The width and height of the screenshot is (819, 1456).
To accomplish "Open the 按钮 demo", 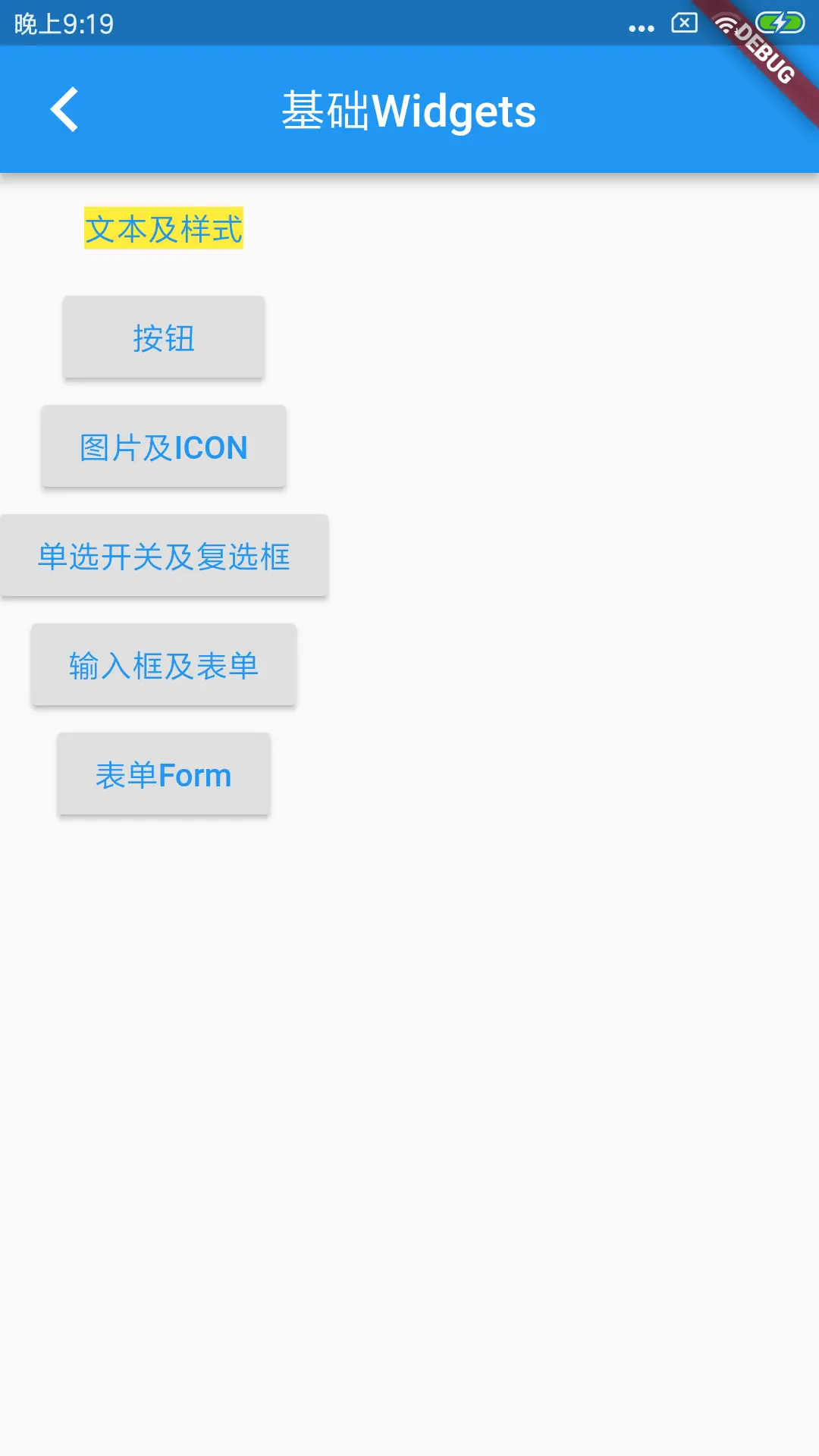I will coord(164,337).
